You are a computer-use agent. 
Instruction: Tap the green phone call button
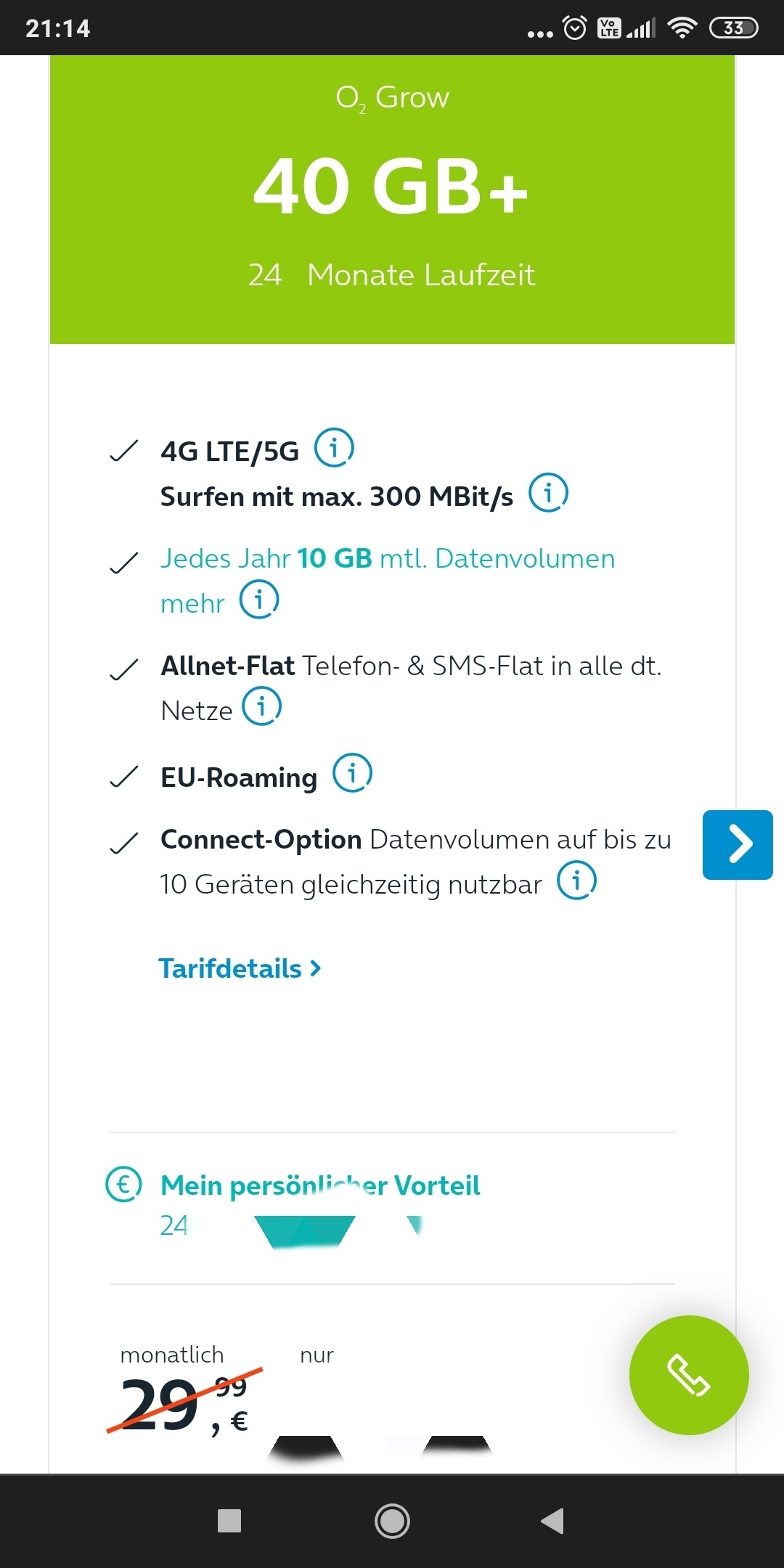click(x=688, y=1375)
